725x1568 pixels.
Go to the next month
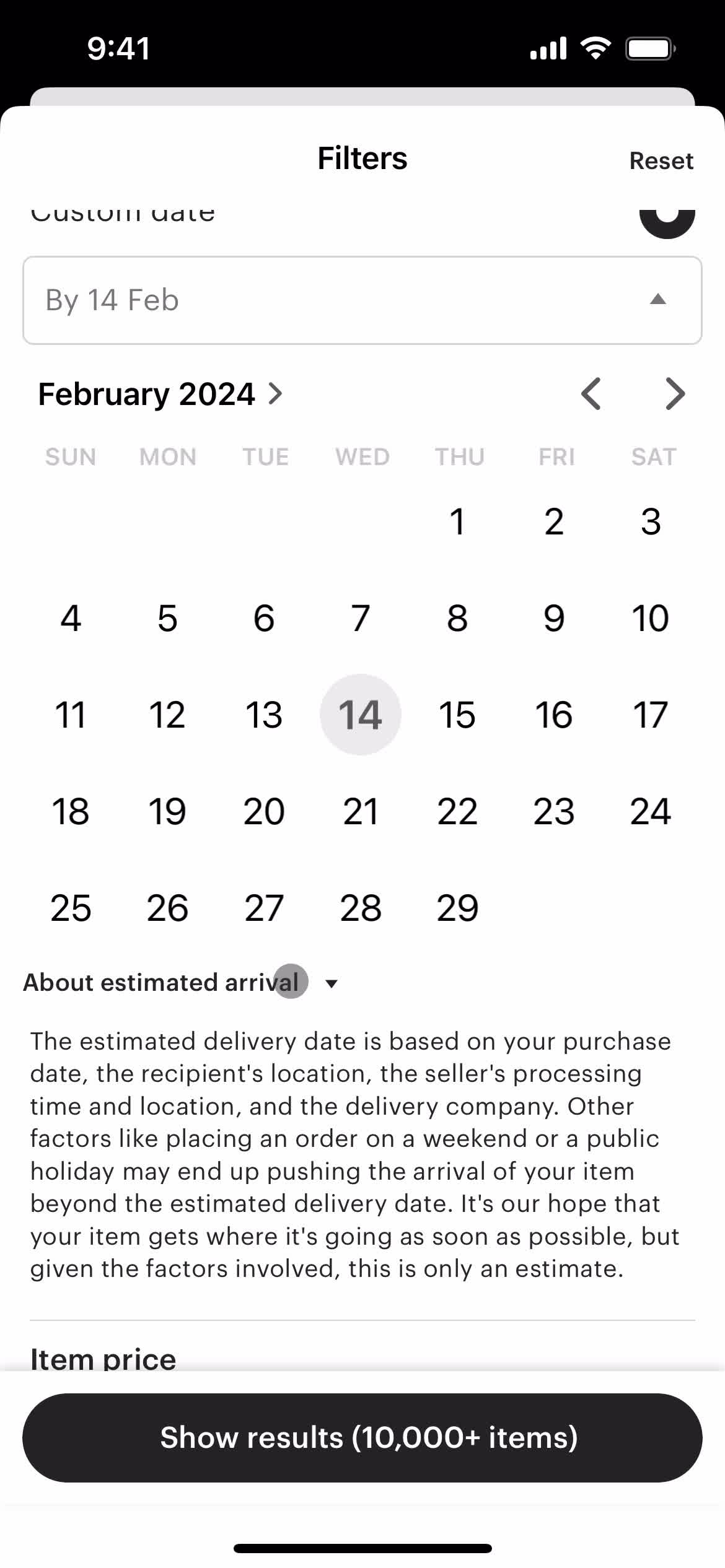(x=674, y=394)
